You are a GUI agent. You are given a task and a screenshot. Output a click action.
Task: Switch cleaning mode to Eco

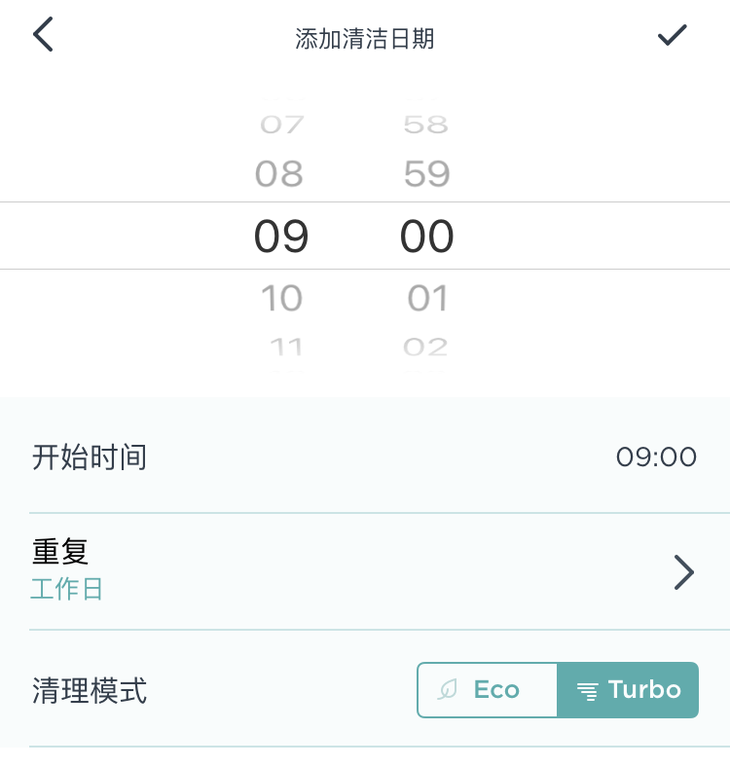click(x=487, y=689)
